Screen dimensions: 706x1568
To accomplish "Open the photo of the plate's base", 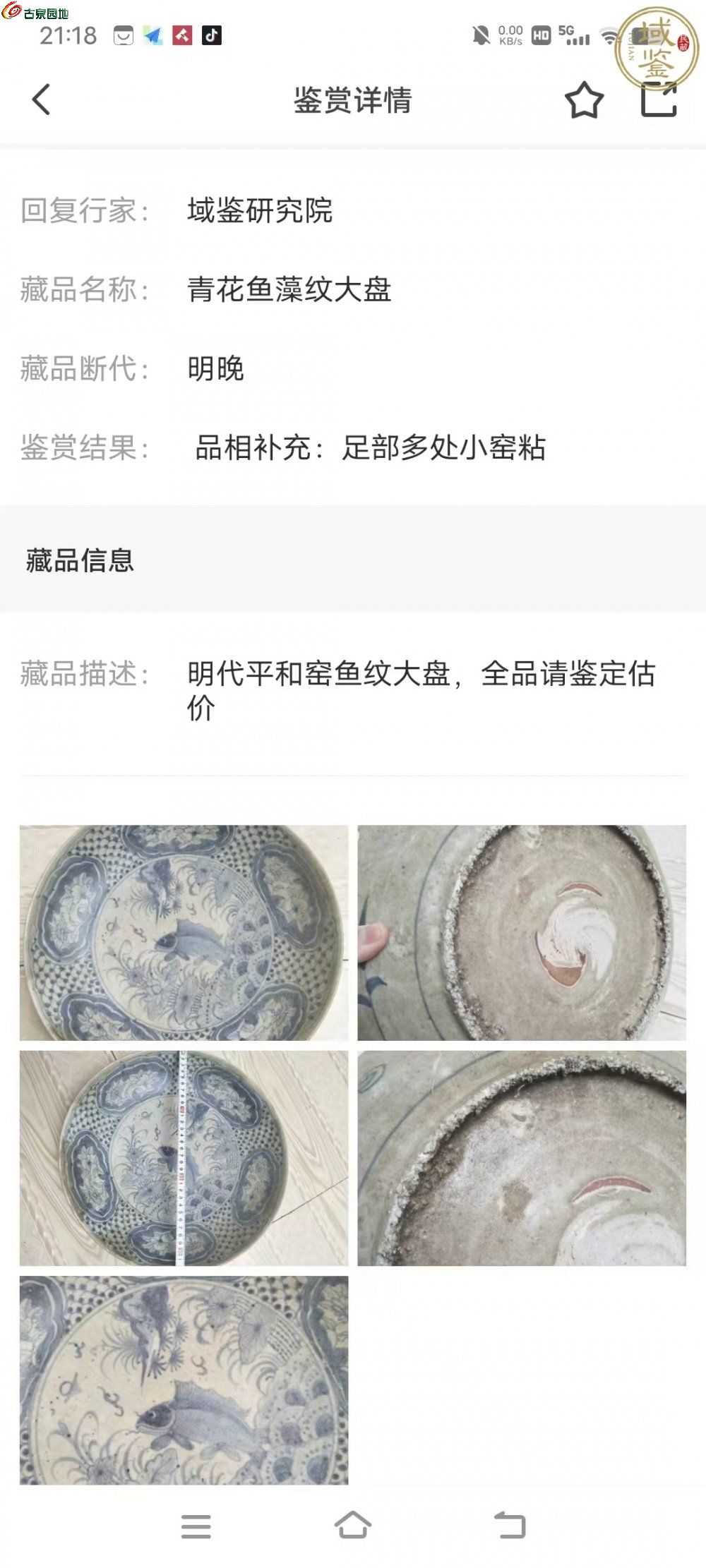I will (522, 932).
